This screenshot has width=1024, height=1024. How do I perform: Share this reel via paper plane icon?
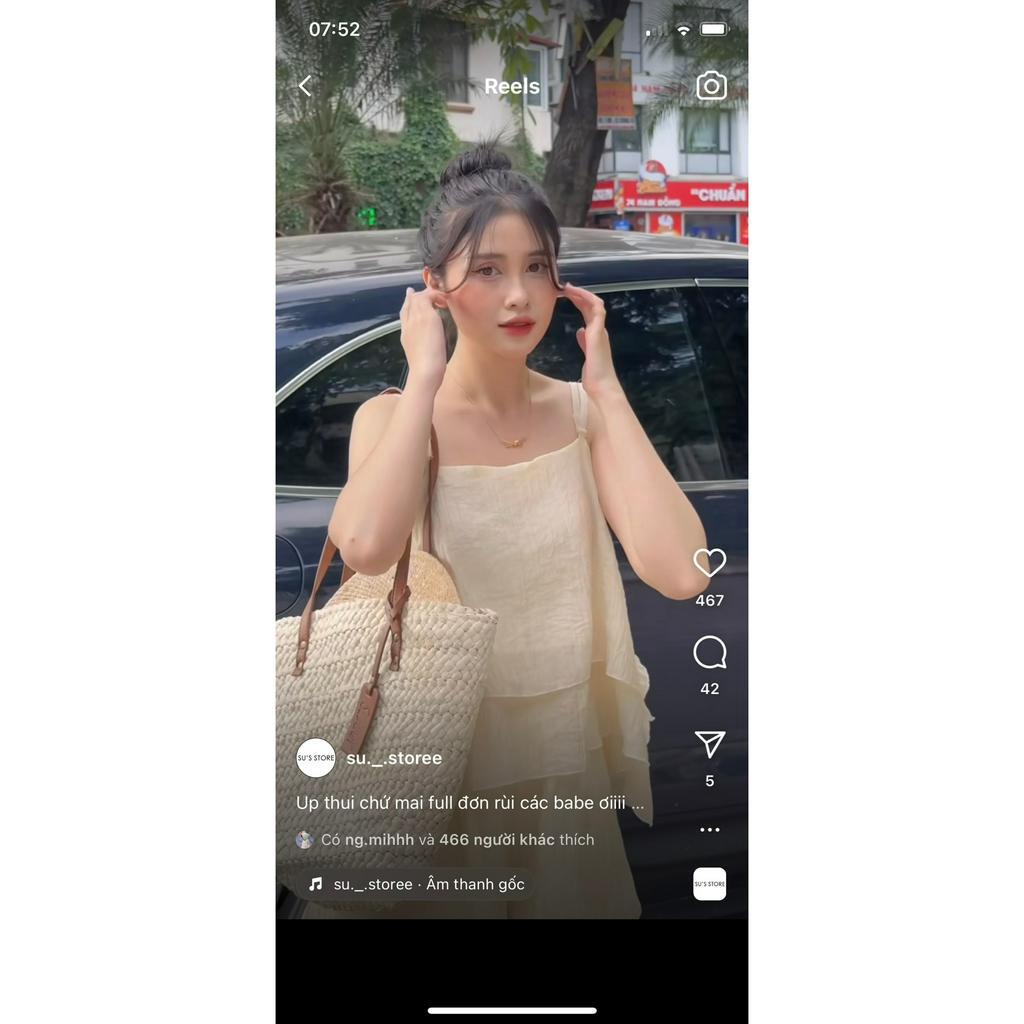[709, 744]
